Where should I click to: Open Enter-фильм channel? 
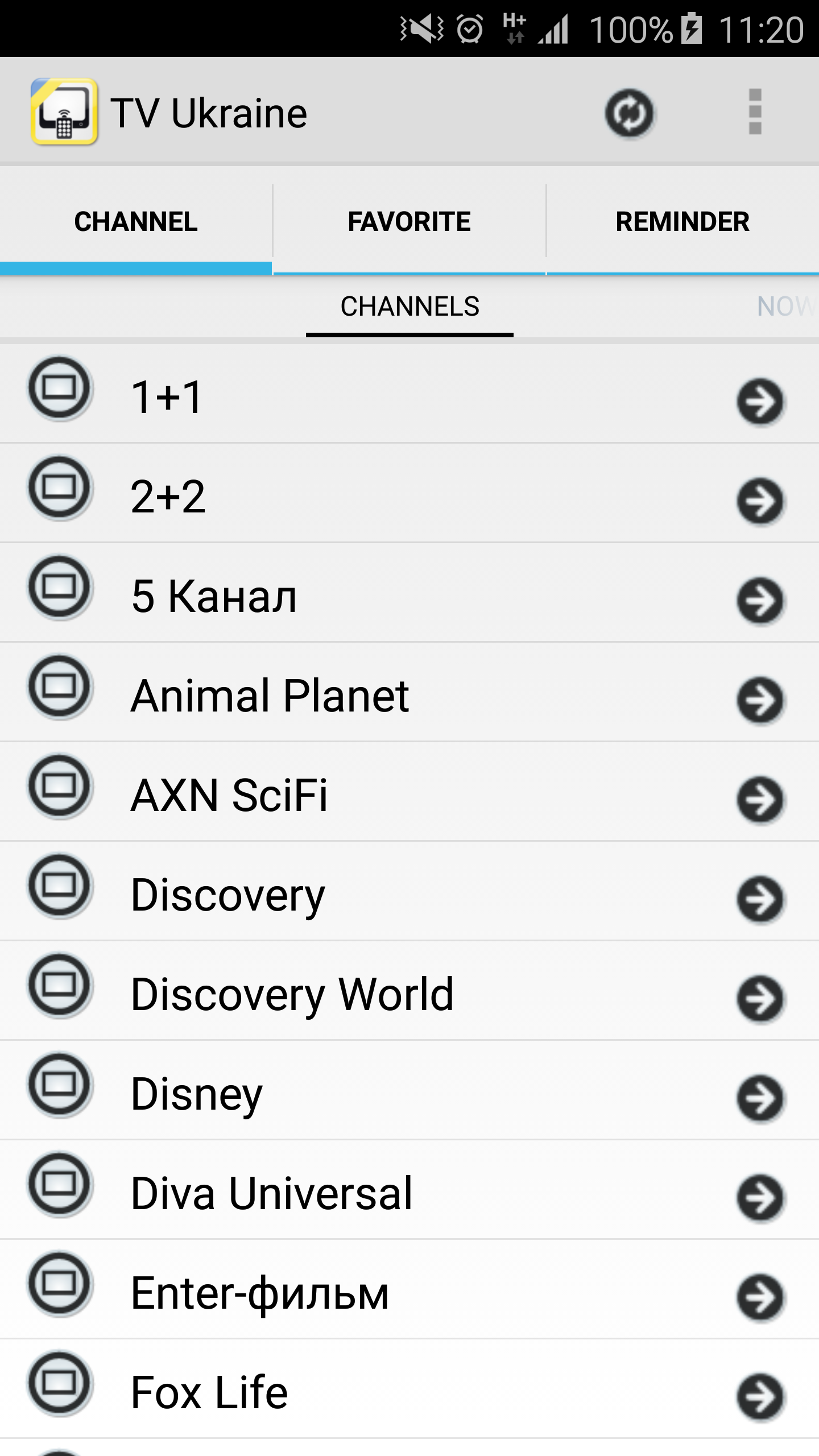(x=409, y=1289)
